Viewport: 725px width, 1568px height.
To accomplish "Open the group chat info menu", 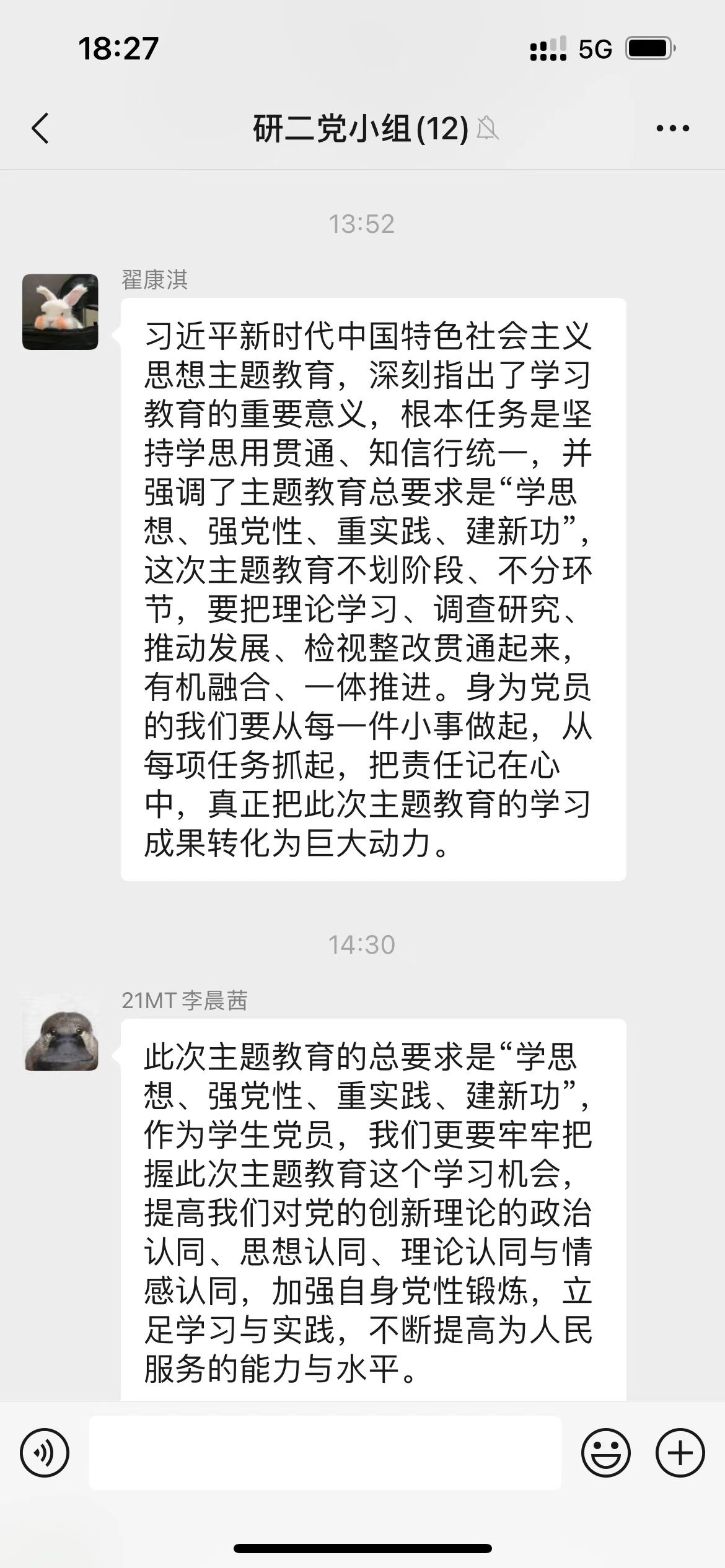I will tap(672, 129).
